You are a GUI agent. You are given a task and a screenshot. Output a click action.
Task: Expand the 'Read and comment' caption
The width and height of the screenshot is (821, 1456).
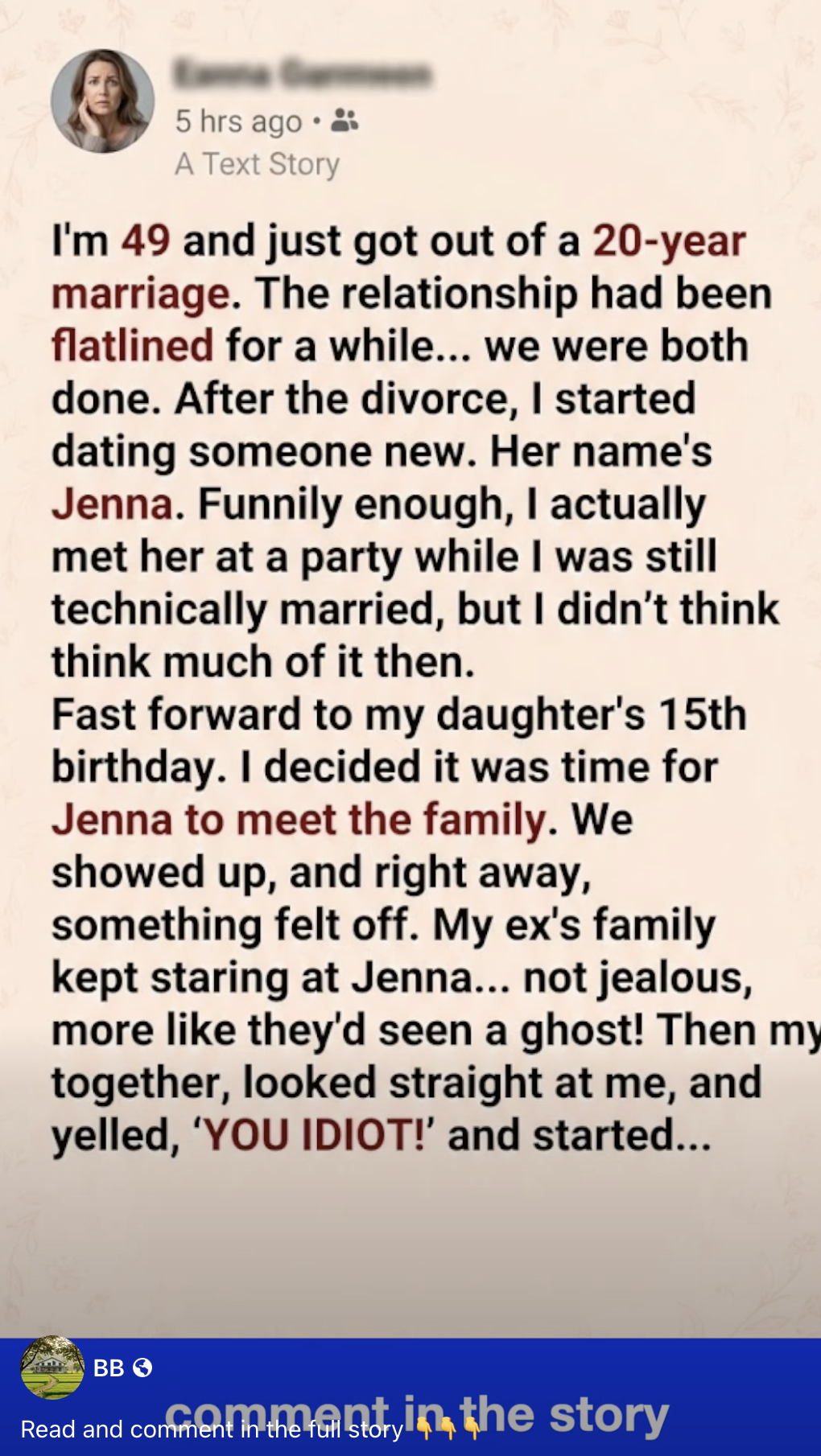coord(211,1429)
